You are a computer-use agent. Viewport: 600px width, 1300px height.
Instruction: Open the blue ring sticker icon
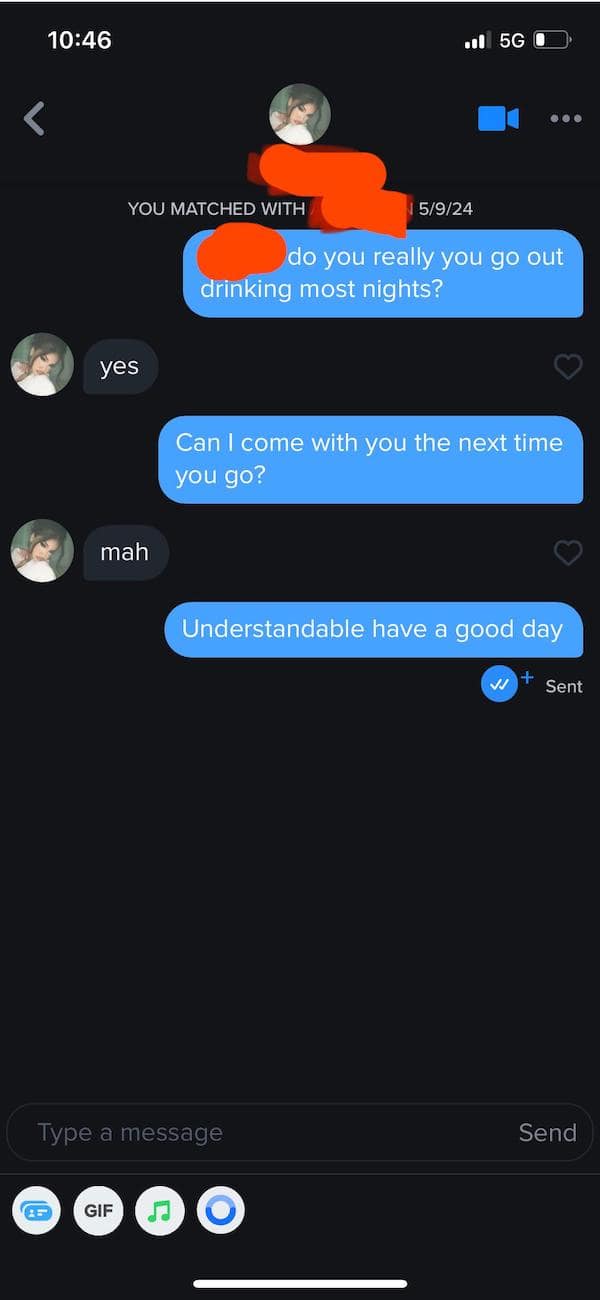pos(220,1211)
